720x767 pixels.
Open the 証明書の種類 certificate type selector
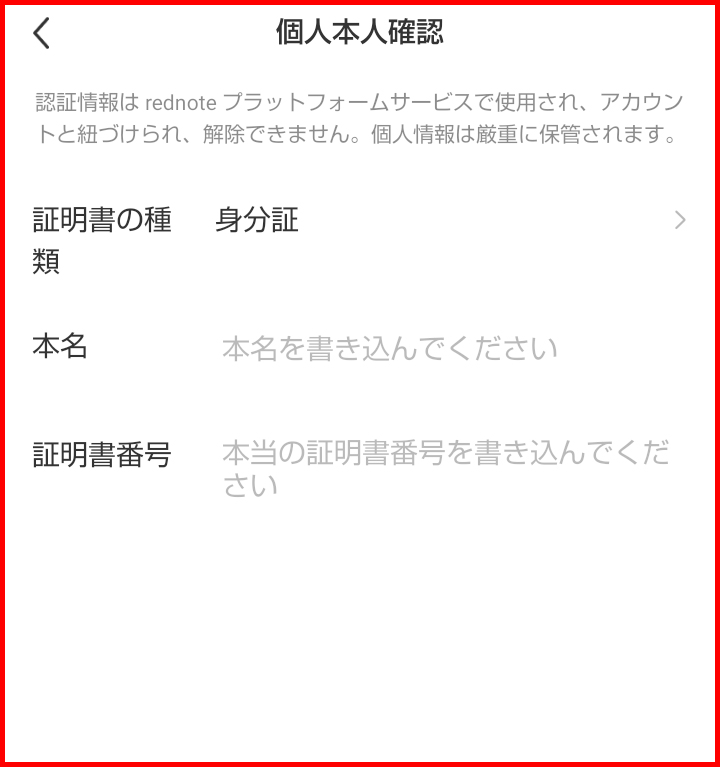point(450,221)
